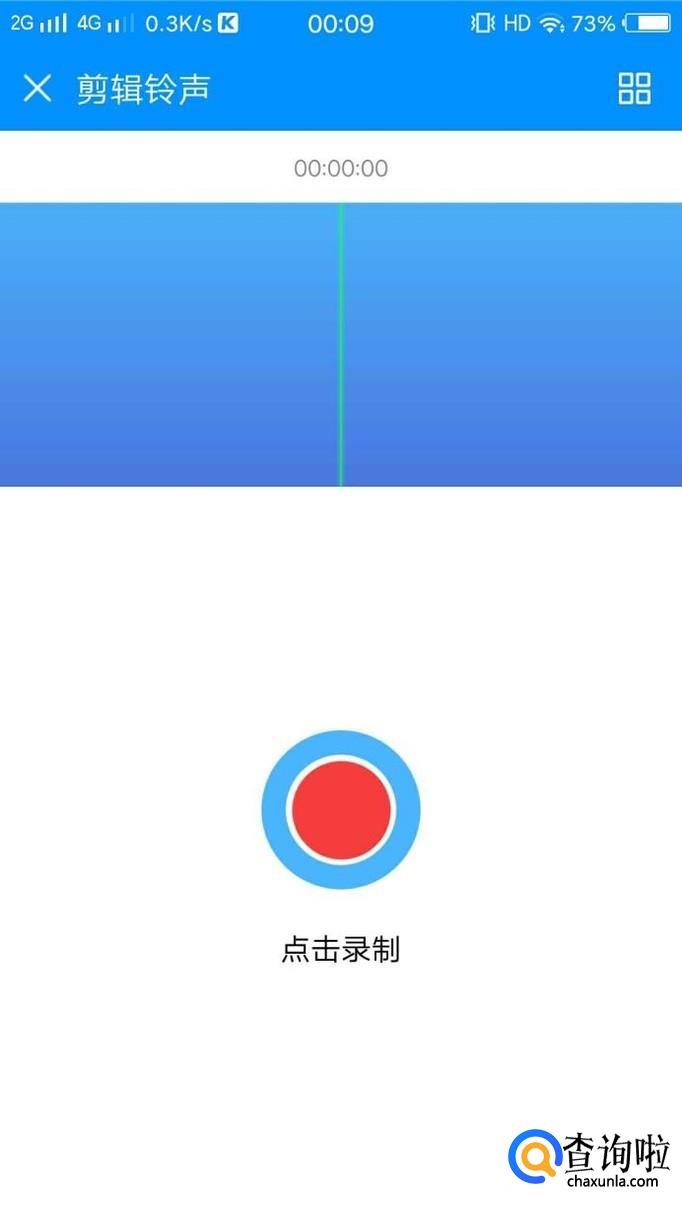
Task: Close the ringtone editor screen
Action: coord(37,89)
